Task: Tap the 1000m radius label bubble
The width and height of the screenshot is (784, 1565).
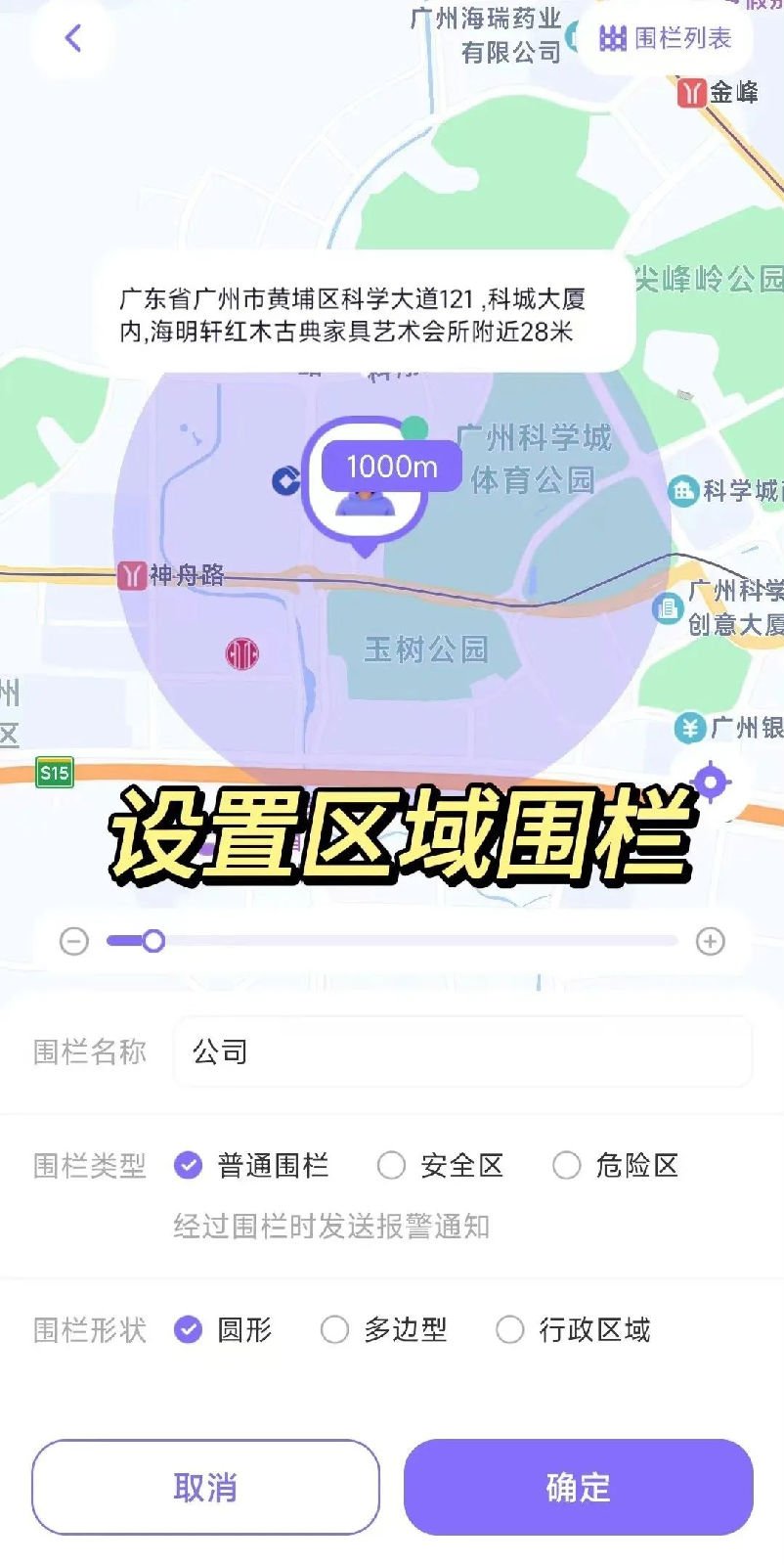Action: [x=390, y=467]
